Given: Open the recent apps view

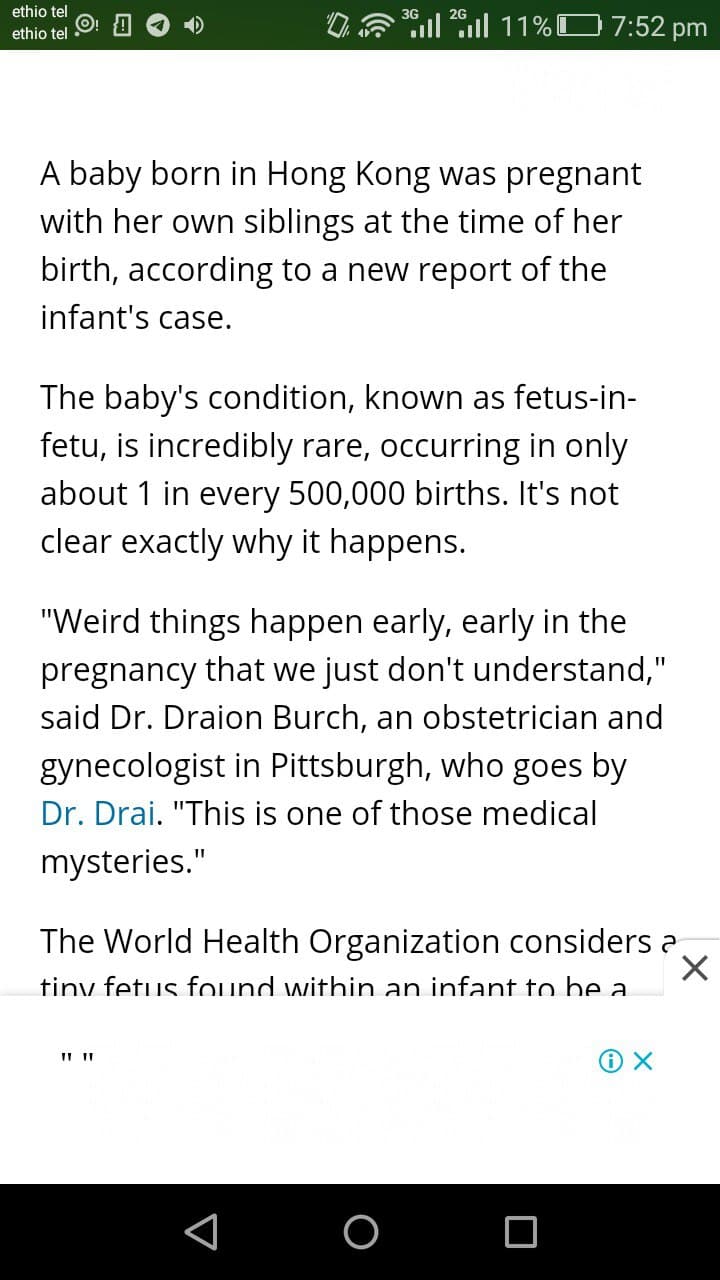Looking at the screenshot, I should tap(520, 1231).
